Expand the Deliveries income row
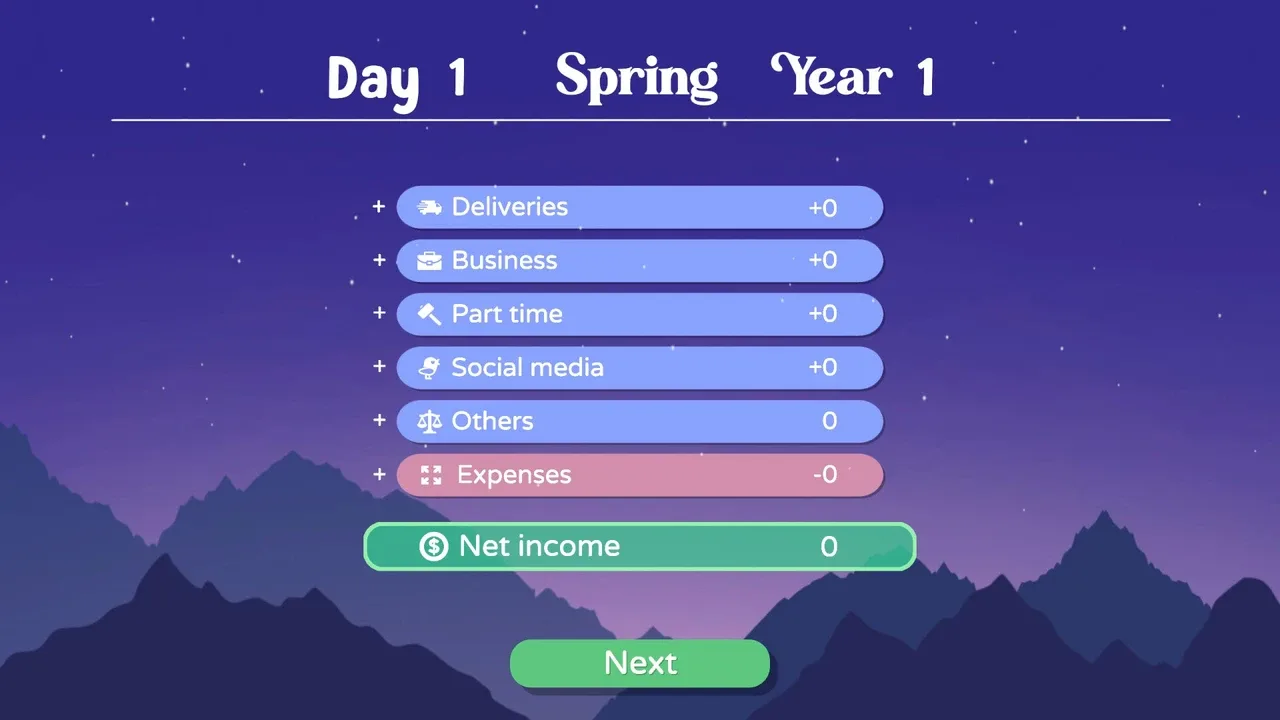Viewport: 1280px width, 720px height. 379,206
